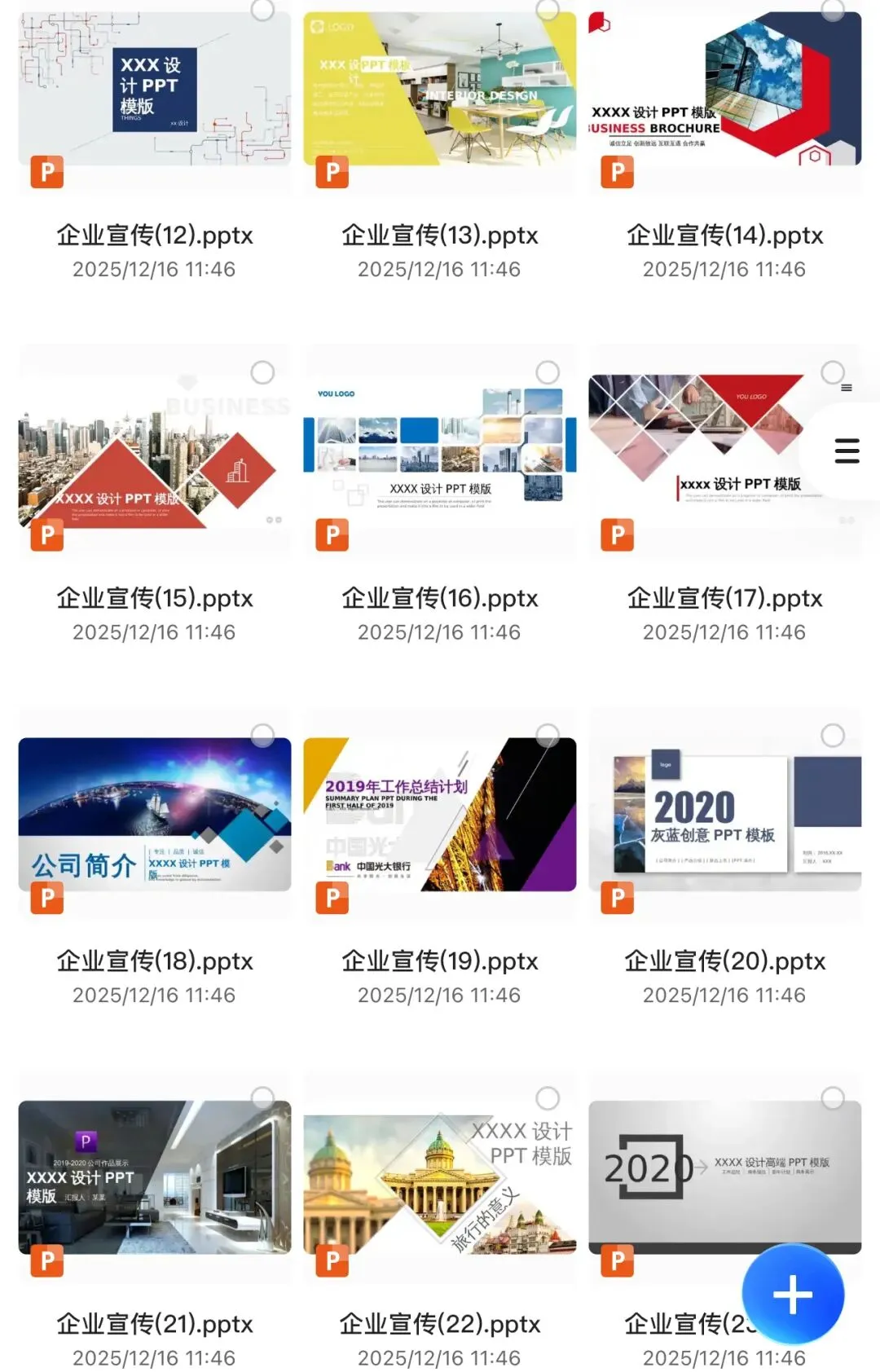
Task: Tick the selection circle on 企业宣传(18).pptx
Action: 262,736
